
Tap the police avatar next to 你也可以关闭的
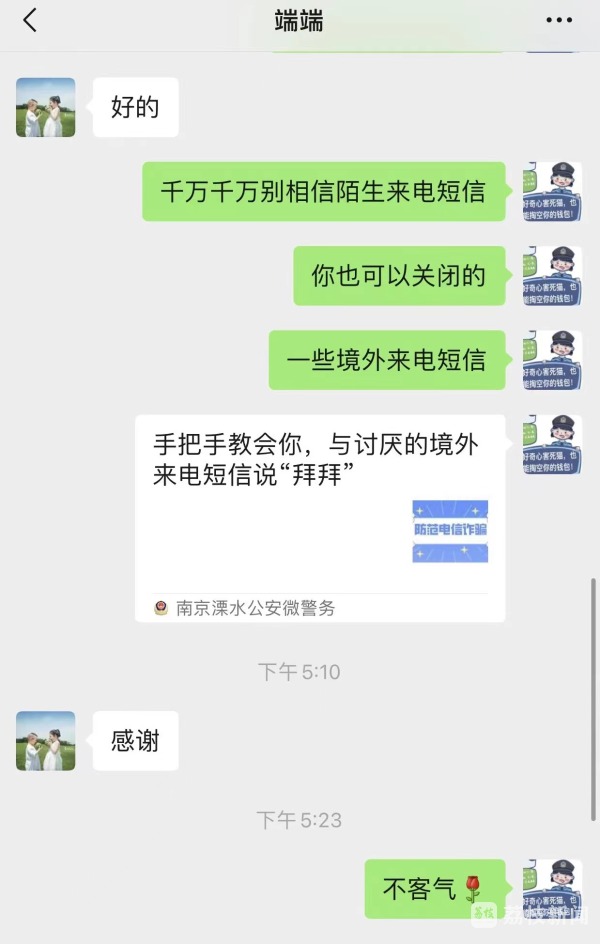(x=552, y=276)
